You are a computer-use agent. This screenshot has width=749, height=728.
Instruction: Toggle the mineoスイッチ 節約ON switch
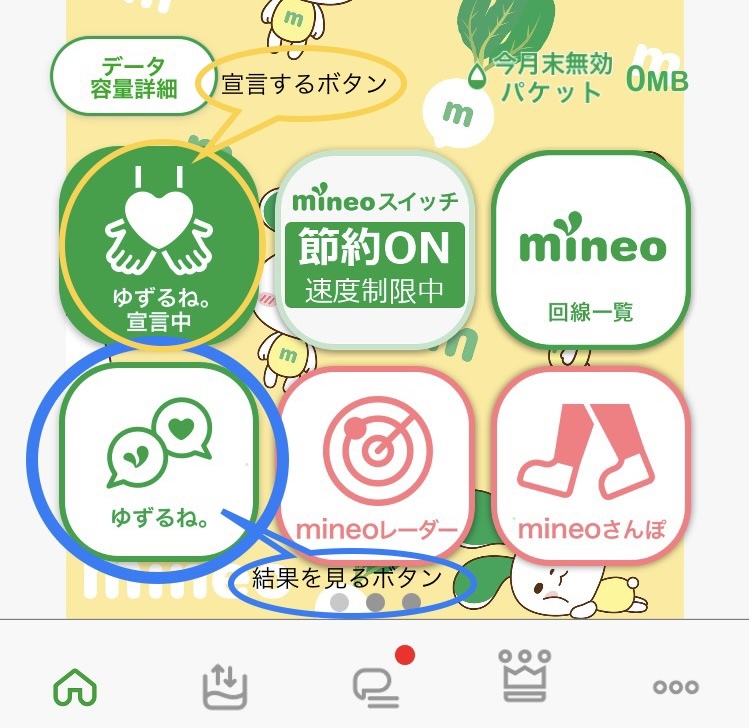[375, 250]
